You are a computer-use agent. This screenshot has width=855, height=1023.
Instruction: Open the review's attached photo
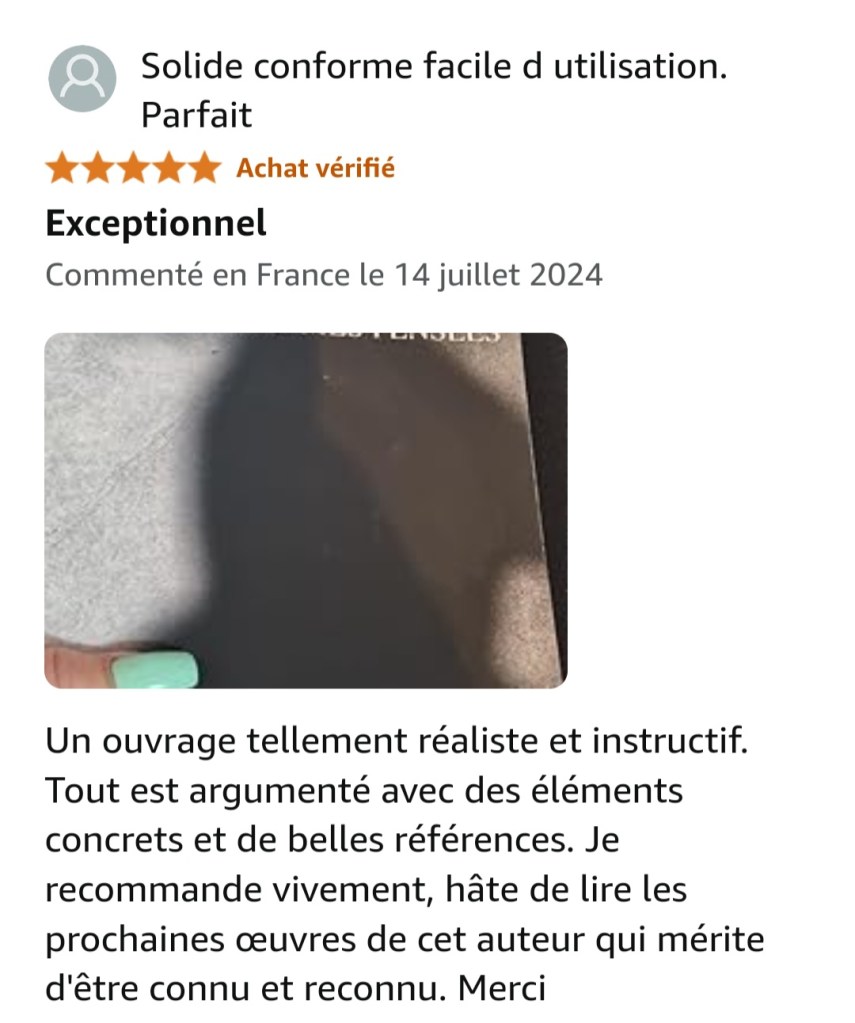[x=305, y=510]
